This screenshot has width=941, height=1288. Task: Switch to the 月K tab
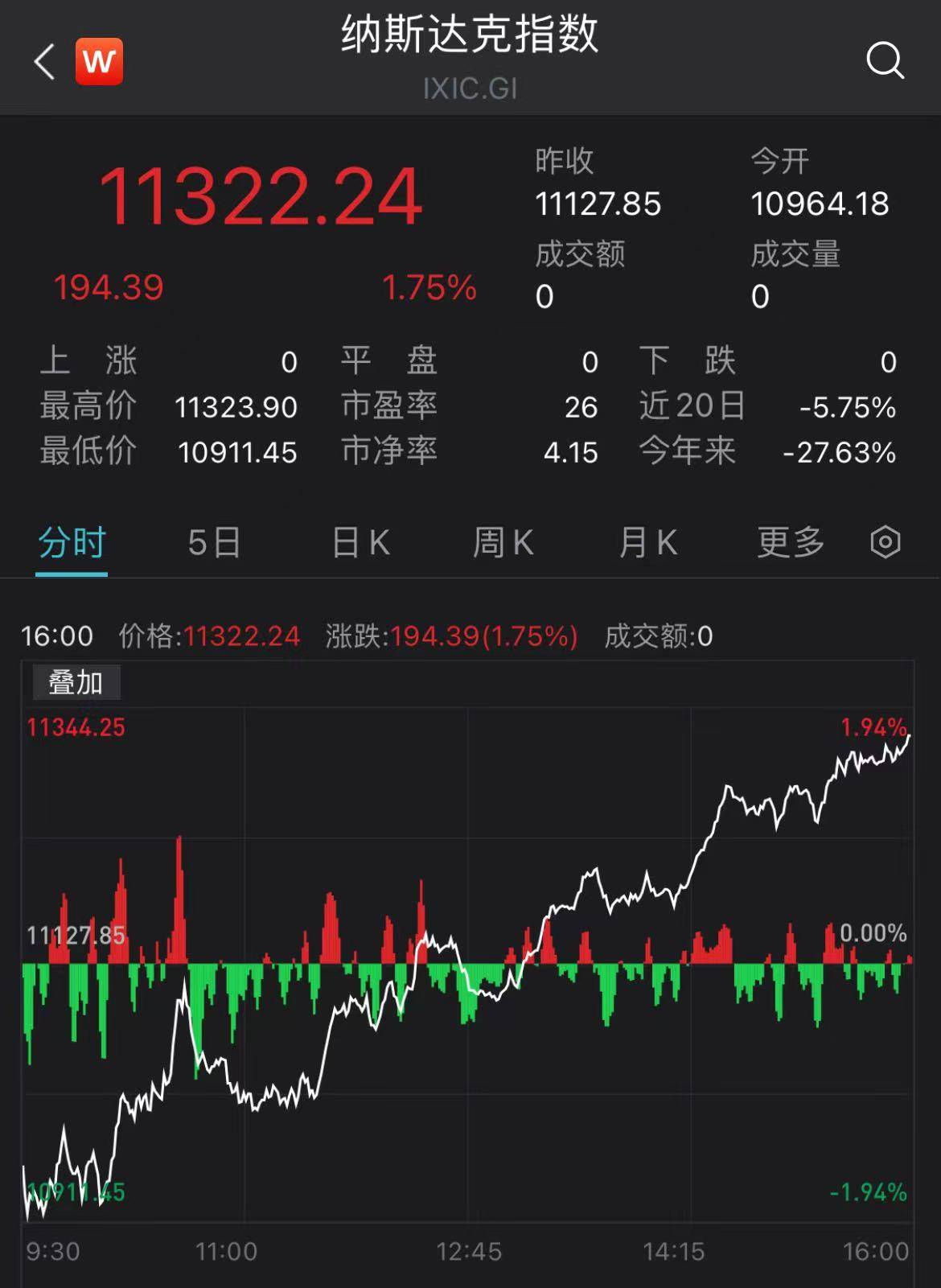[647, 543]
